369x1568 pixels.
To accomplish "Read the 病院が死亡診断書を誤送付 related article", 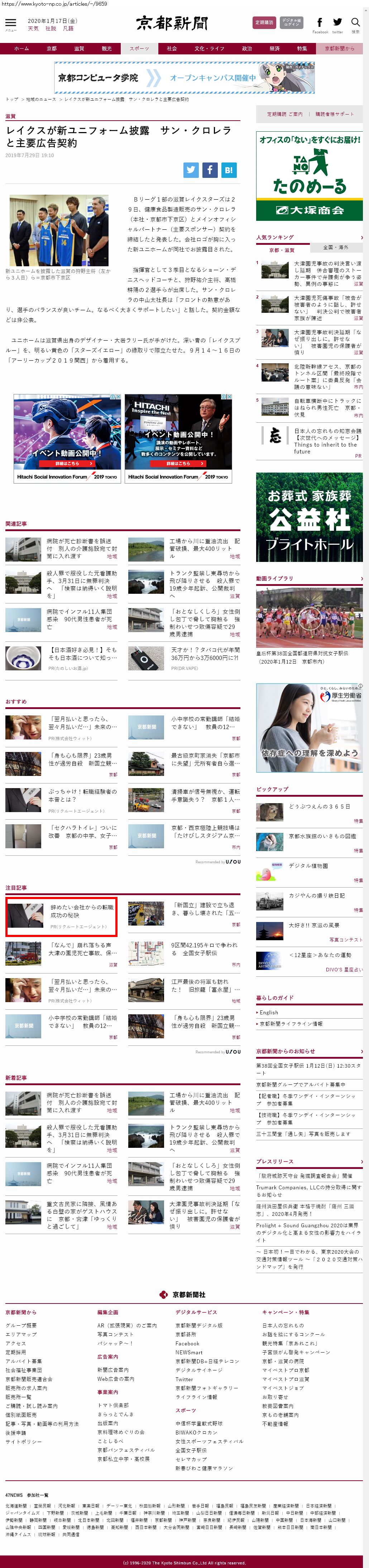I will [79, 544].
